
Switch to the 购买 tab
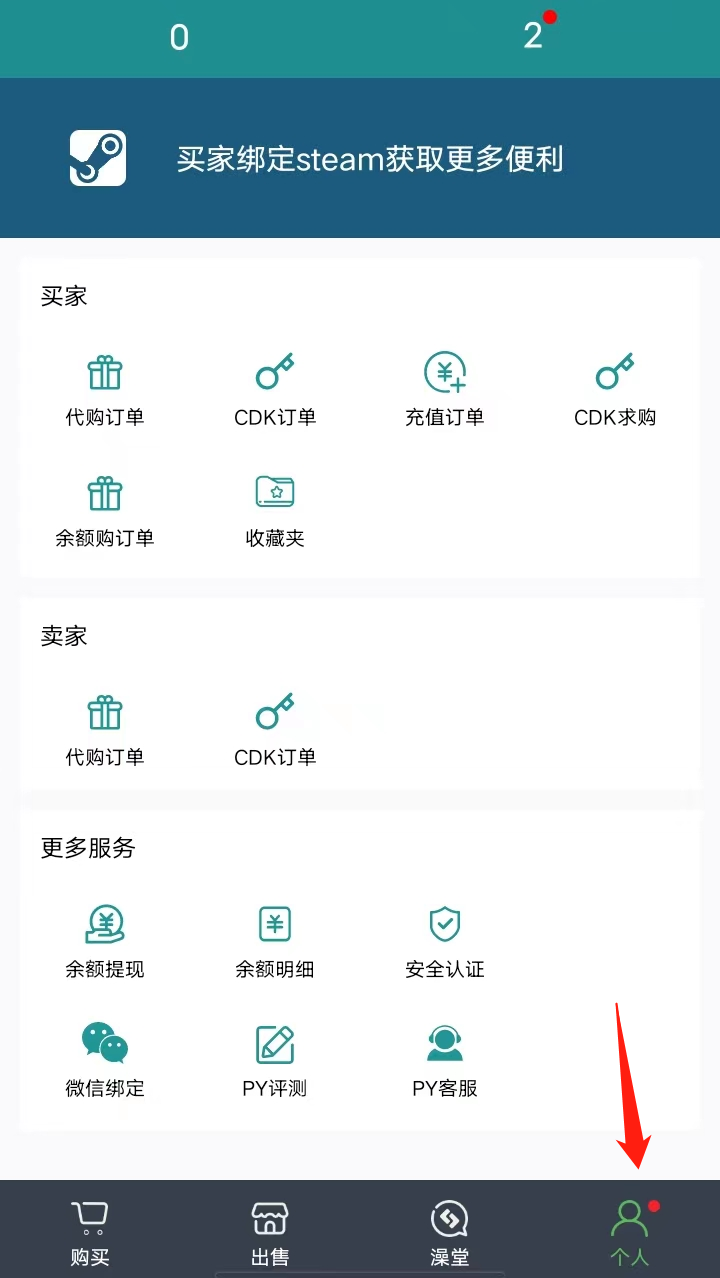coord(90,1228)
